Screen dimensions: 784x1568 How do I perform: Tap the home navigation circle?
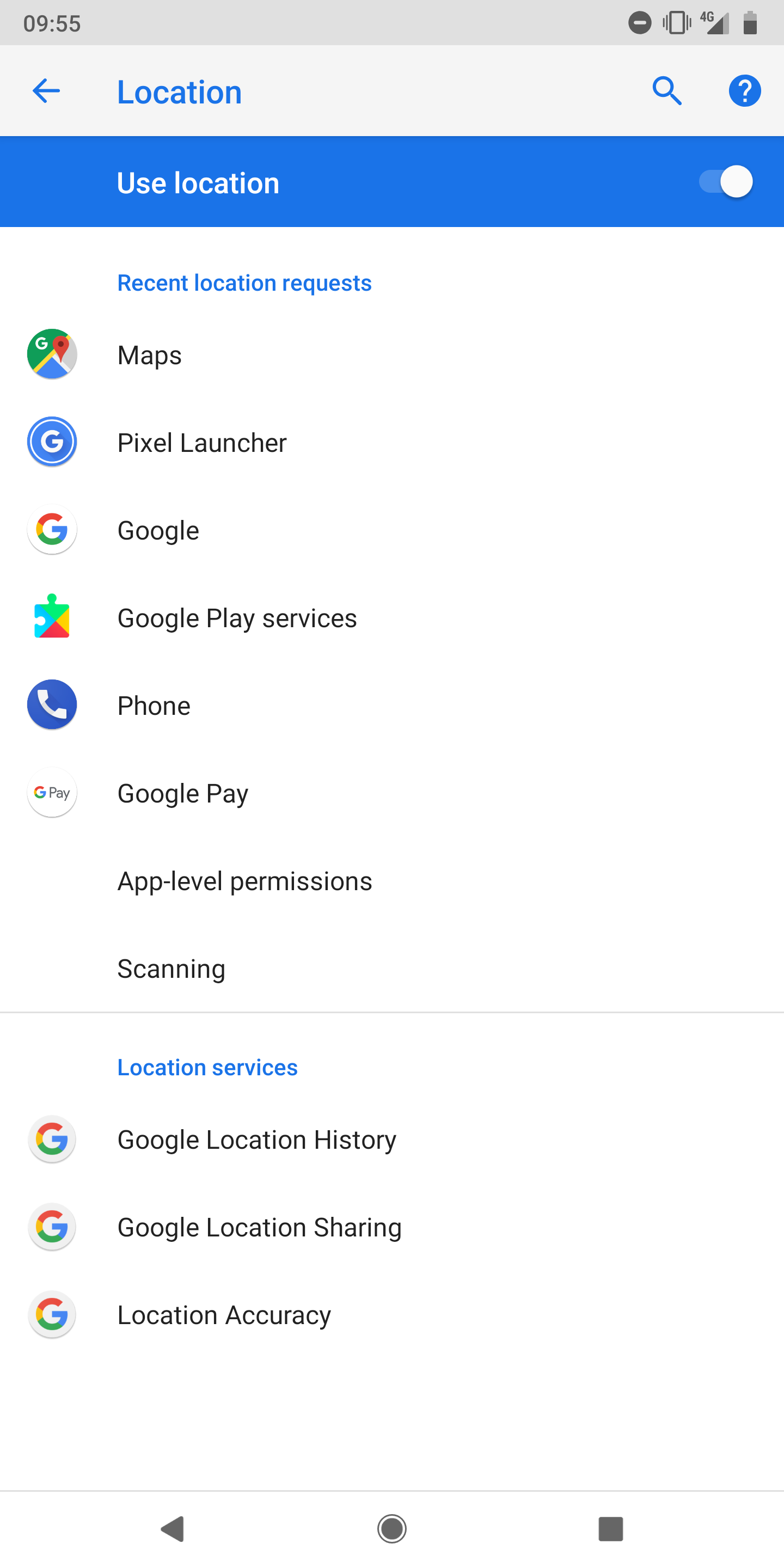pyautogui.click(x=392, y=1528)
